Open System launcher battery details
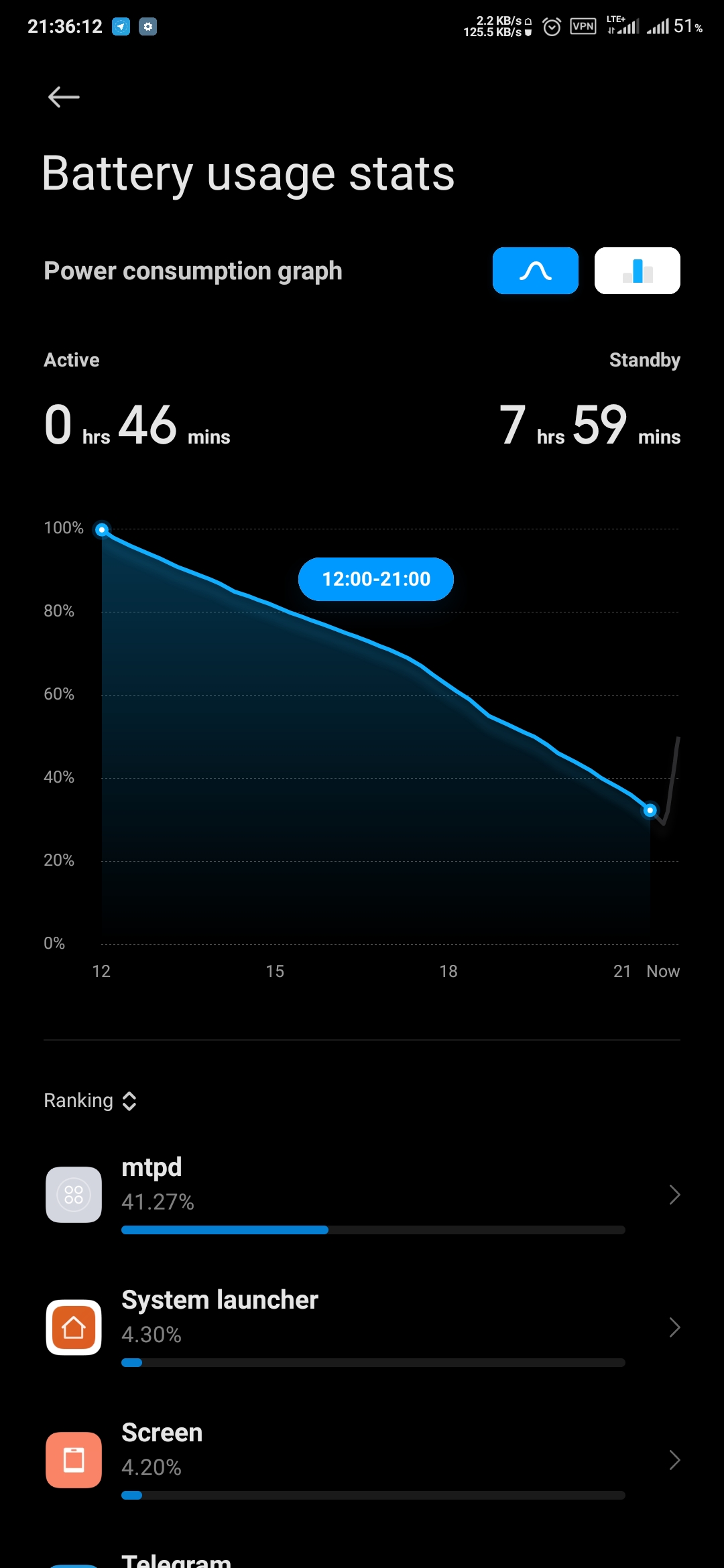Screen dimensions: 724x1568 362,1327
